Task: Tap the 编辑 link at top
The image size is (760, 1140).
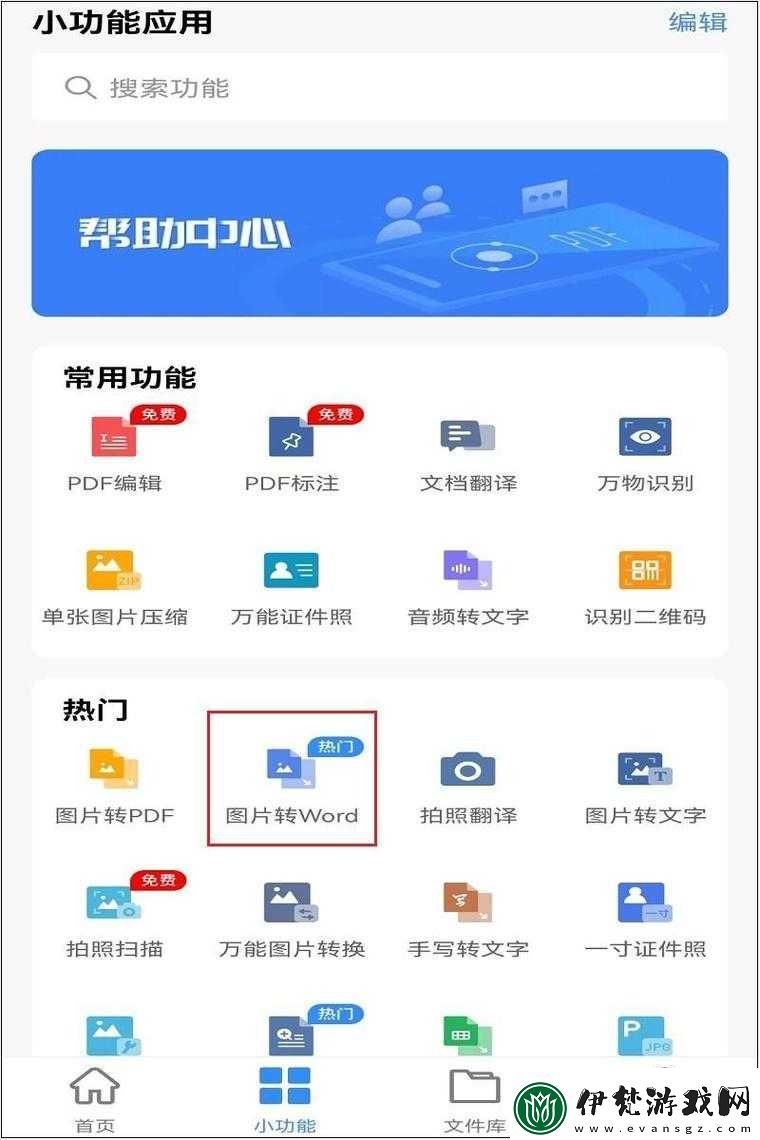Action: click(x=697, y=22)
